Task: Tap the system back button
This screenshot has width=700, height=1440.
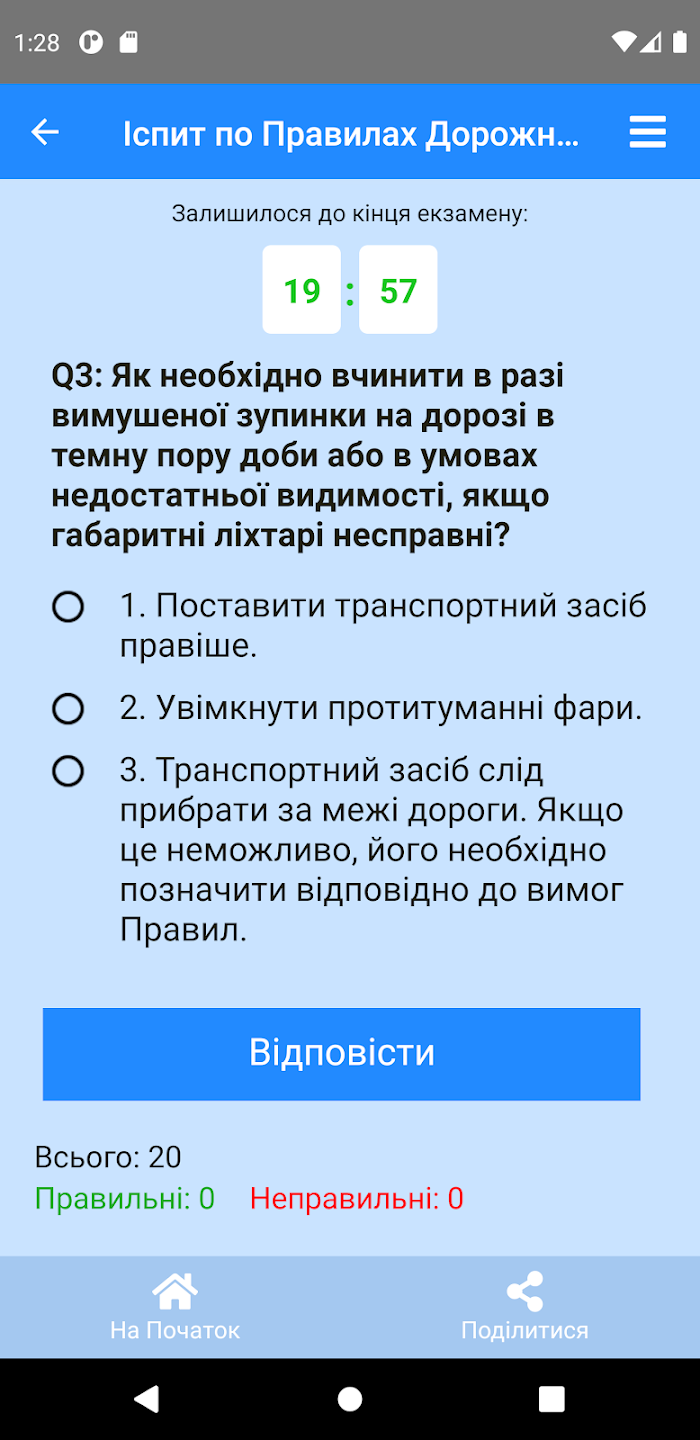Action: [147, 1398]
